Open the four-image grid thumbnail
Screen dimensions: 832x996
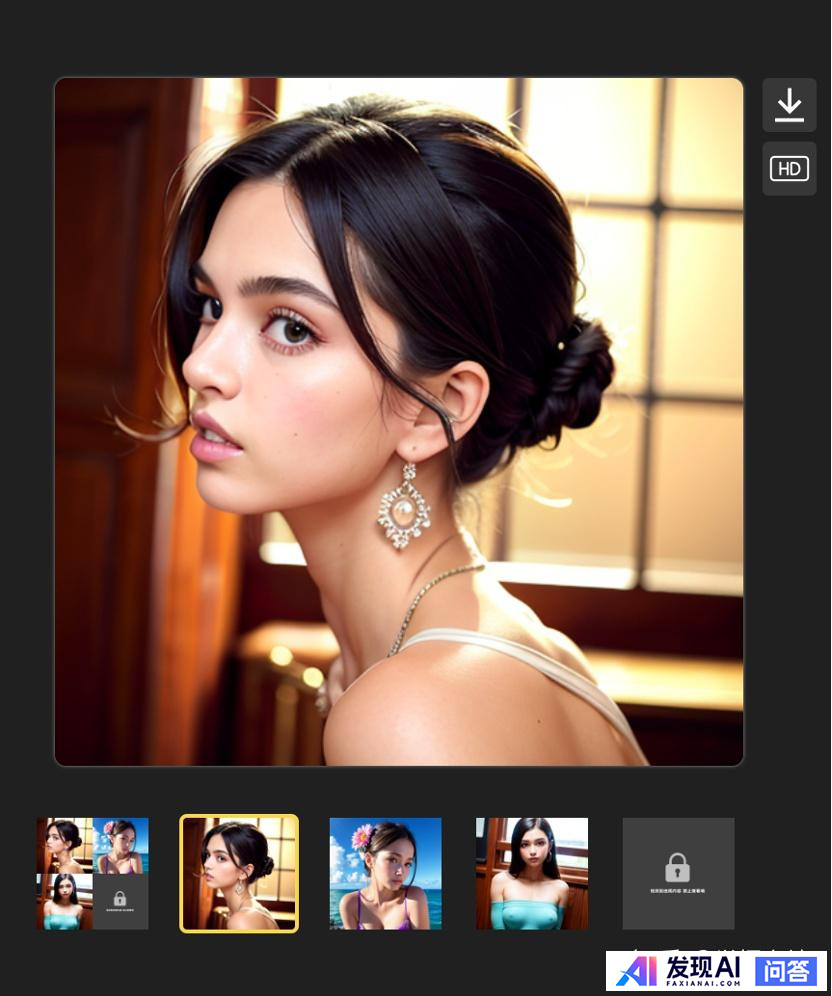coord(92,874)
